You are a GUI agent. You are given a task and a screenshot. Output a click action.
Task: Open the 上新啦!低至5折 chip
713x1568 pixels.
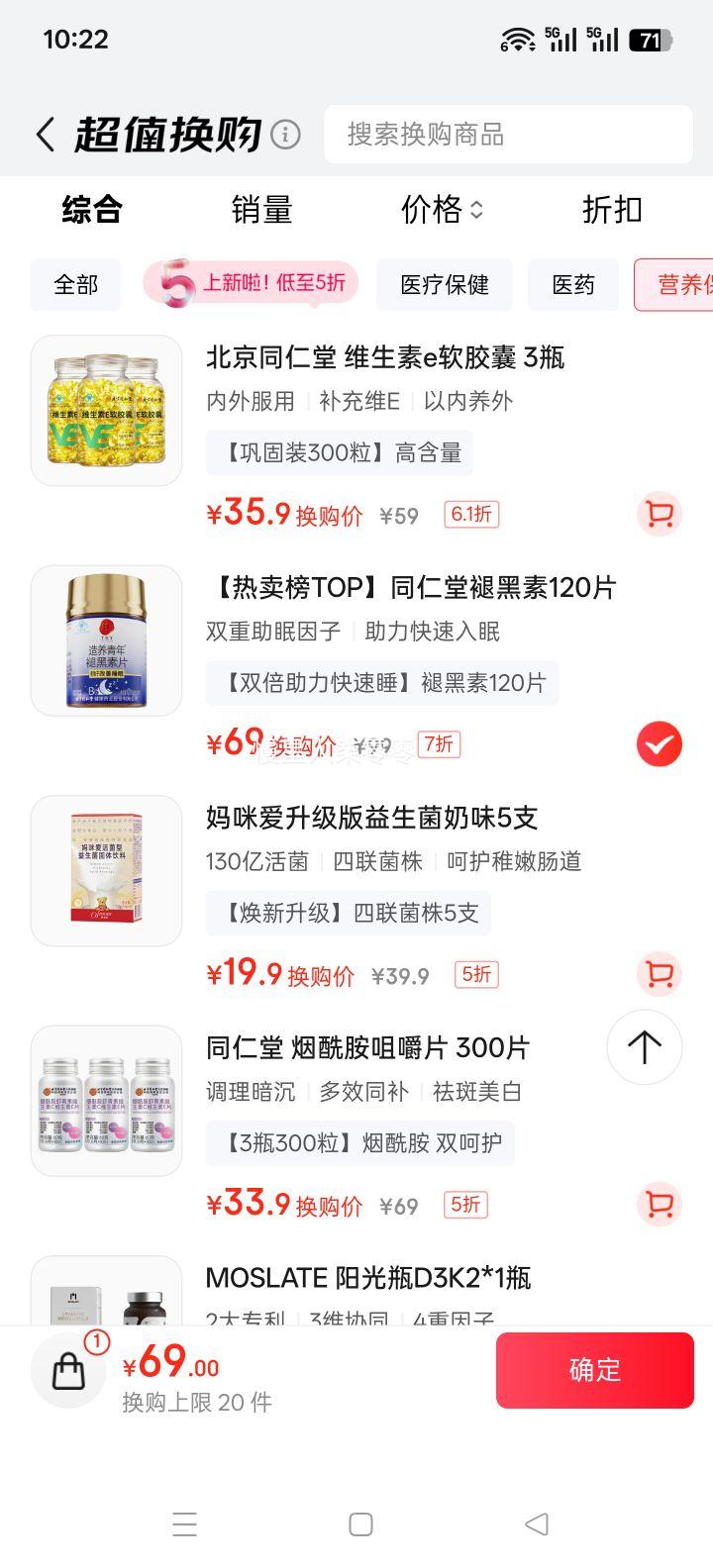coord(252,284)
